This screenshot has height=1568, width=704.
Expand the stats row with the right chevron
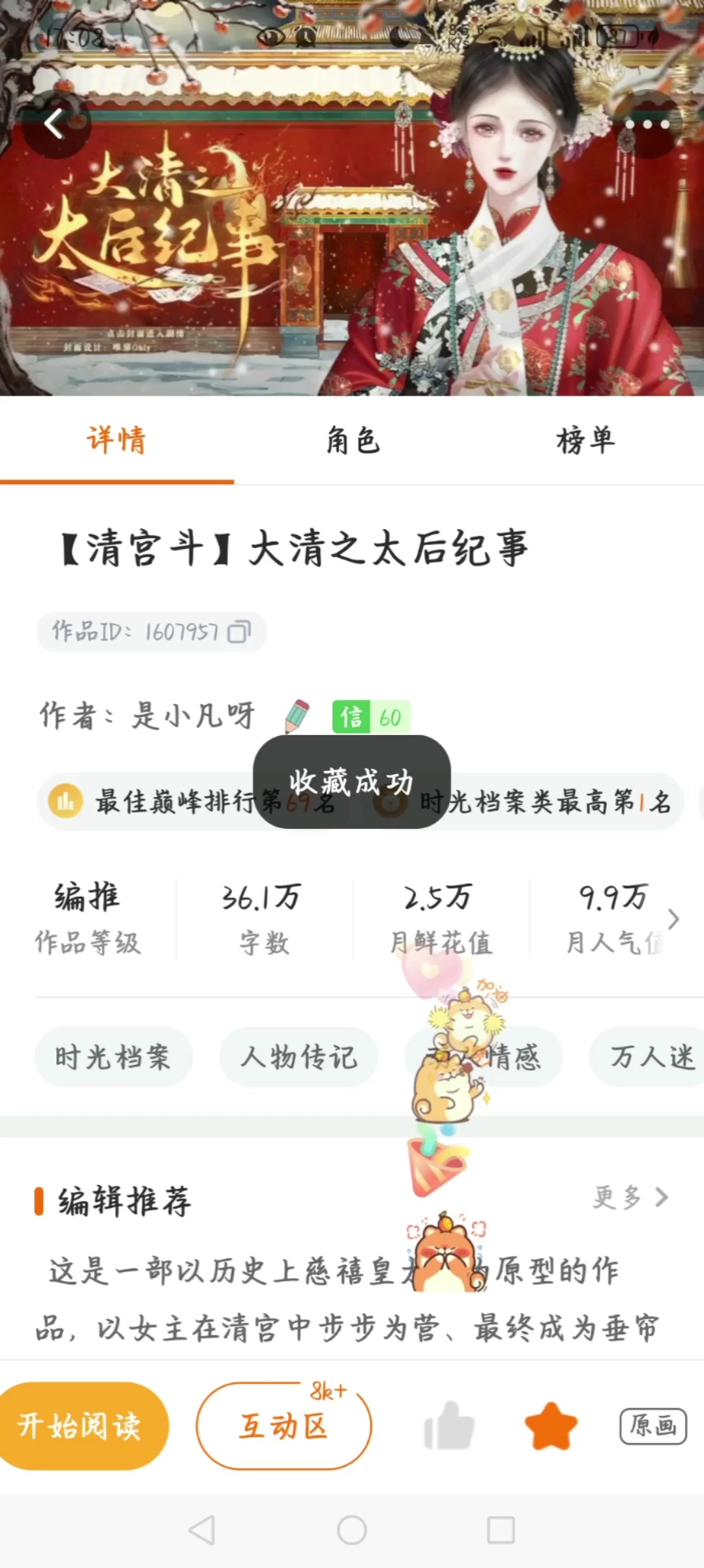click(x=673, y=919)
